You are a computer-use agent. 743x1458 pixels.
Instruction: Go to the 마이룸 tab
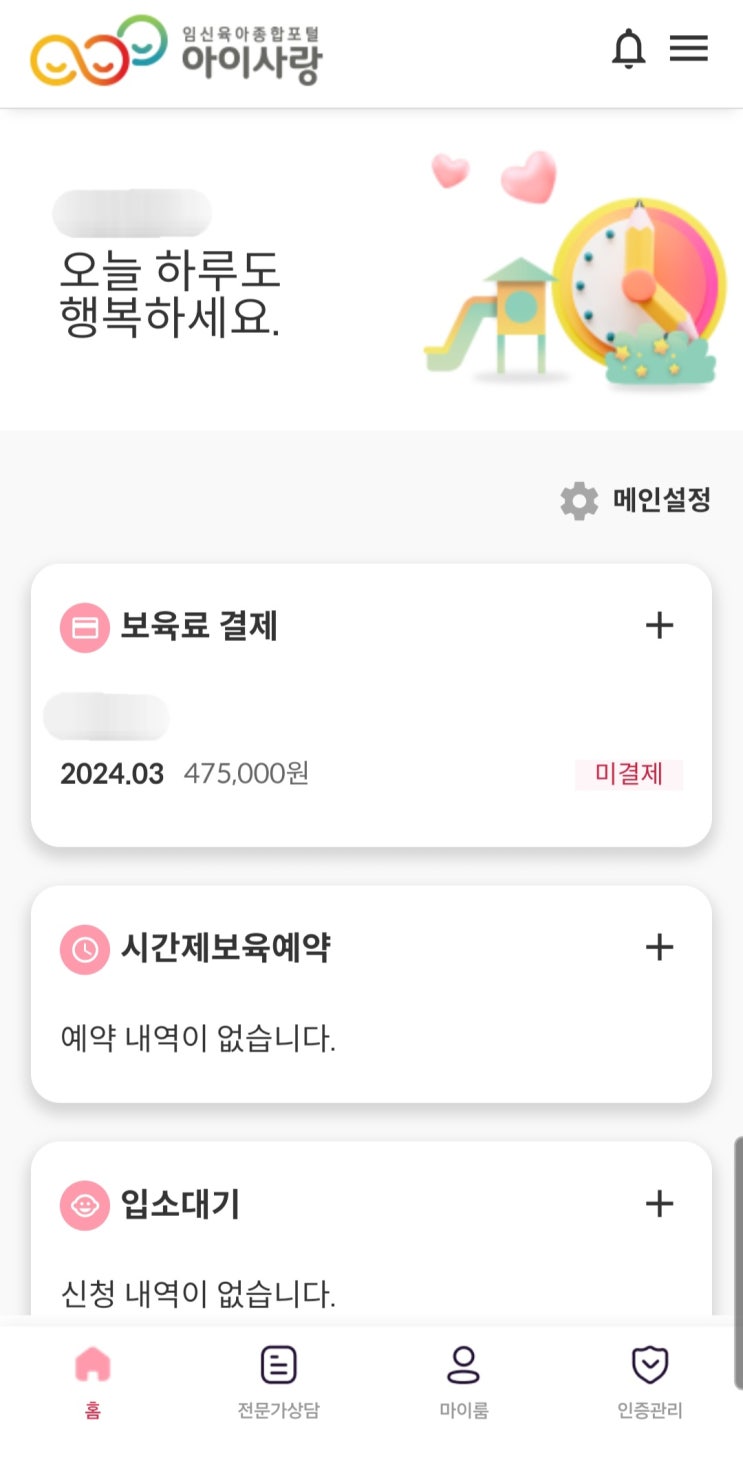click(x=464, y=1381)
